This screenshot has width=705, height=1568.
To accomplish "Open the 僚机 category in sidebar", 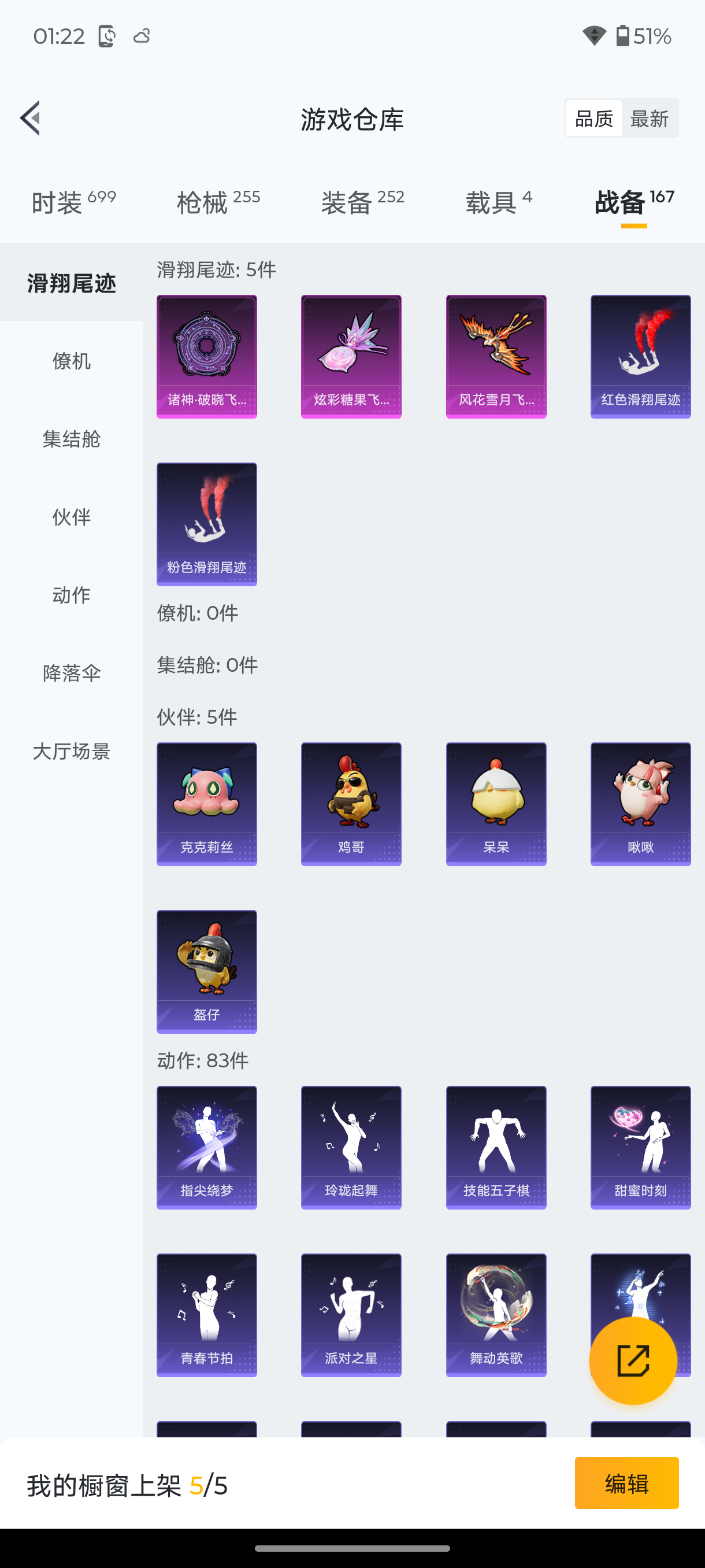I will click(71, 361).
